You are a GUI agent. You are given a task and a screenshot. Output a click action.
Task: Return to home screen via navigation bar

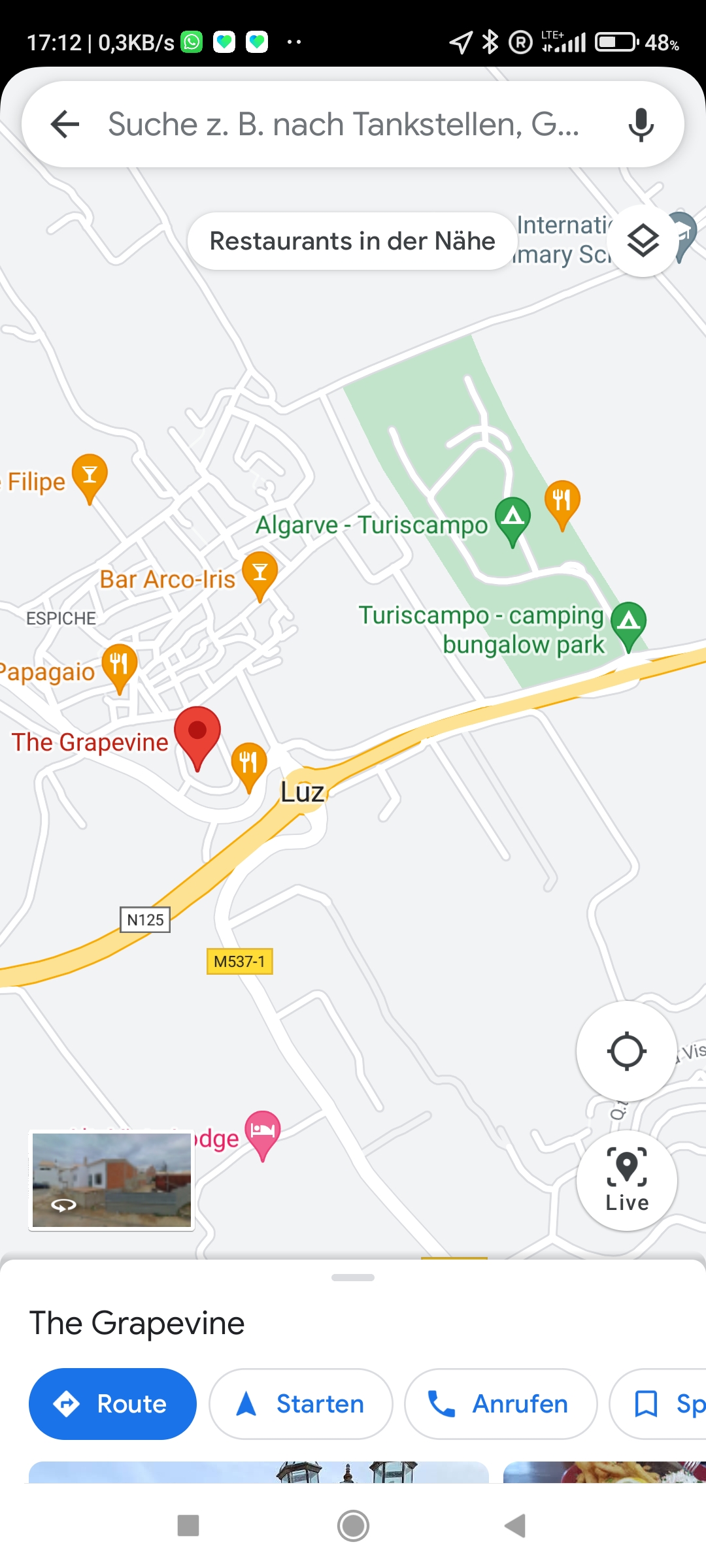click(353, 1526)
